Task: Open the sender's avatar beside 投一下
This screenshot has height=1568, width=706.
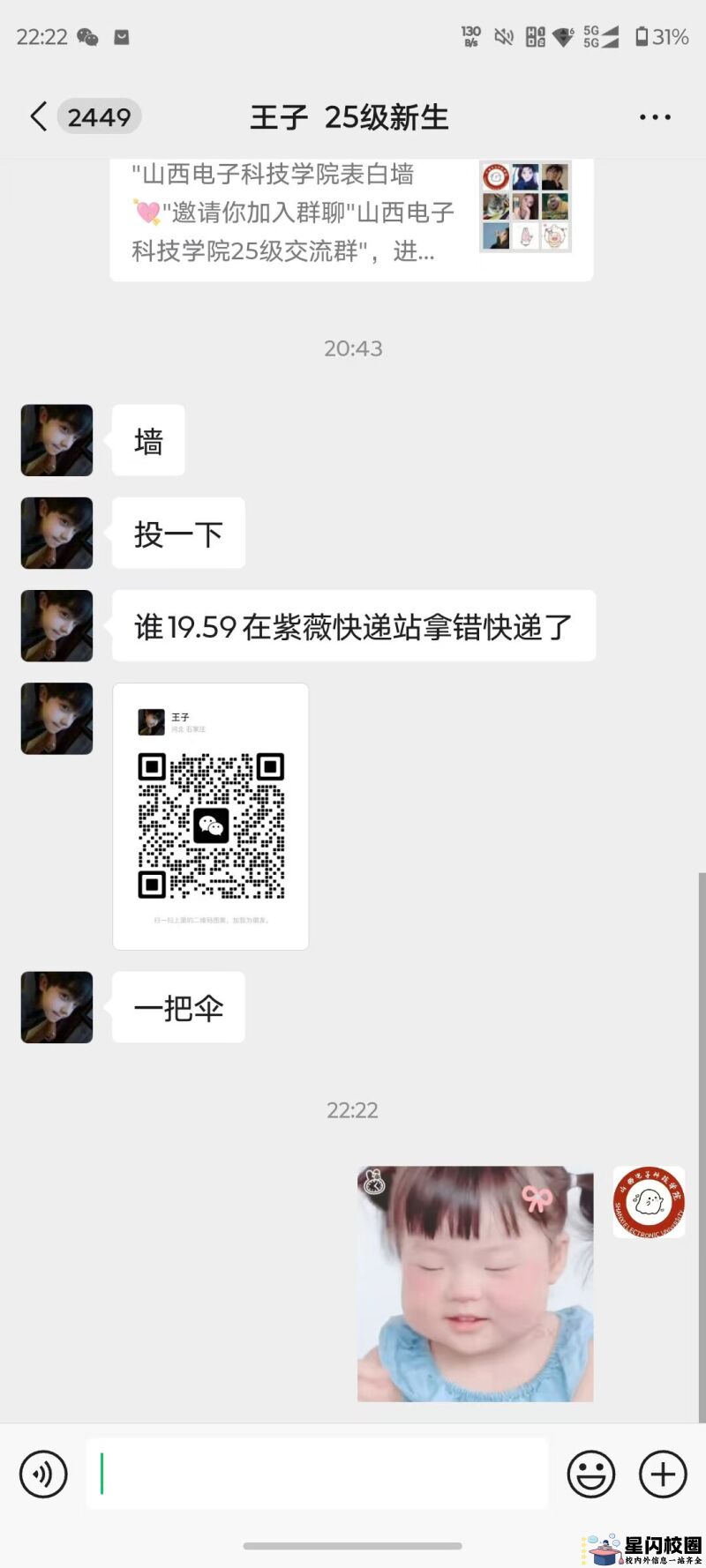Action: (x=57, y=533)
